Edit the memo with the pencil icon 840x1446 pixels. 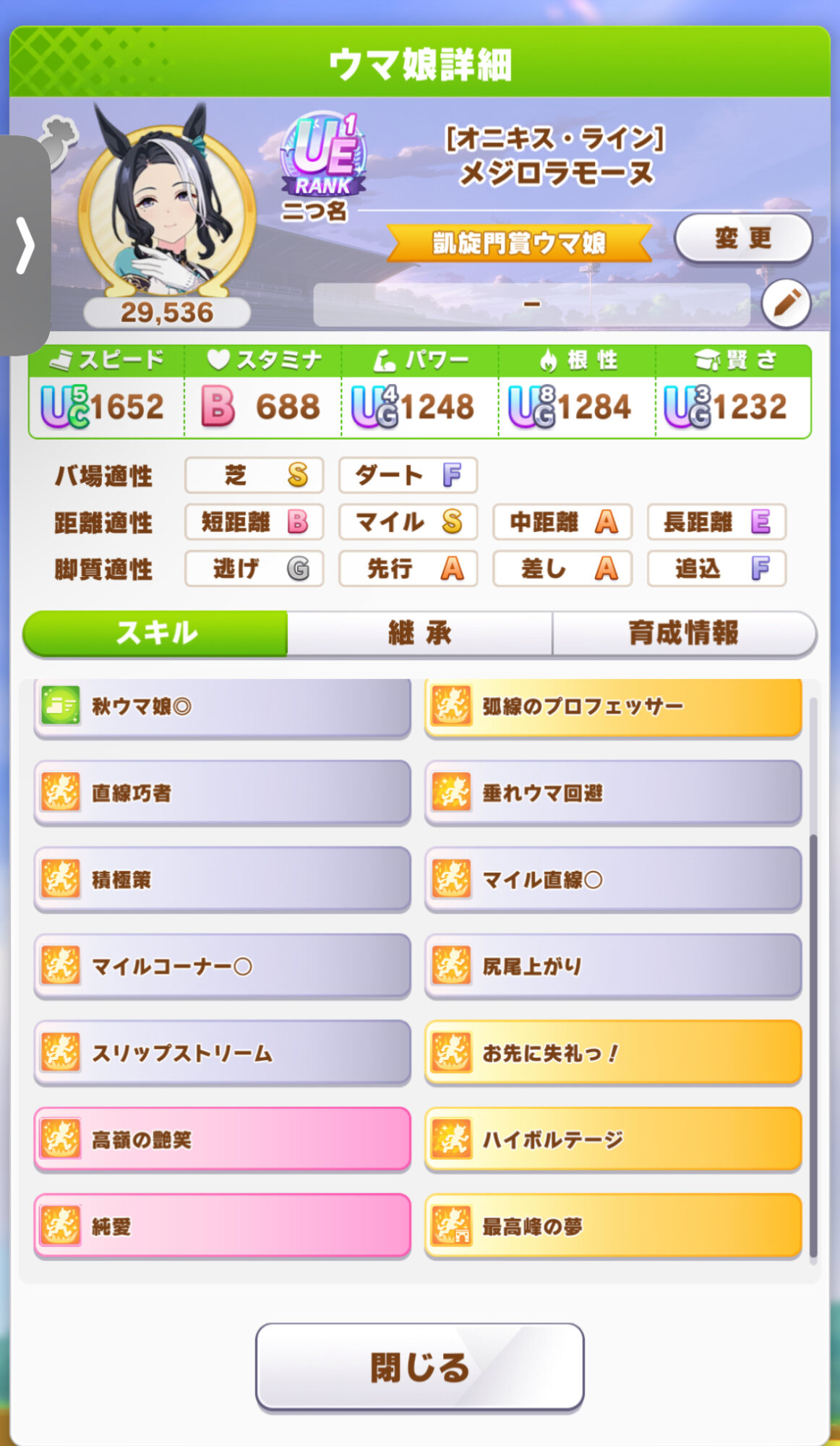[x=786, y=303]
